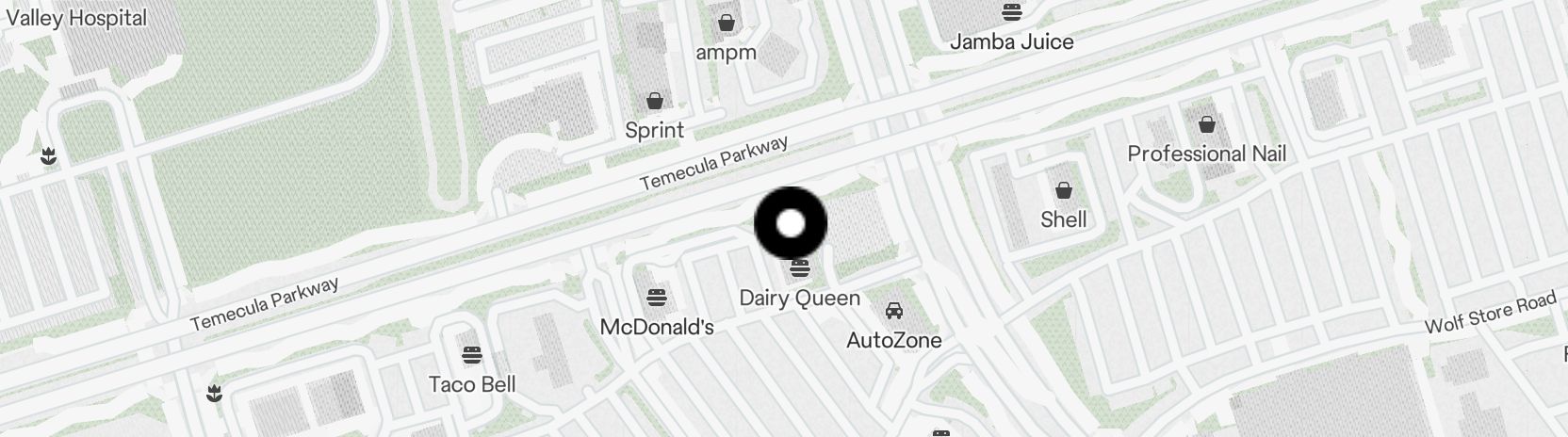The width and height of the screenshot is (1568, 437).
Task: Select the Jamba Juice marker
Action: pyautogui.click(x=1012, y=13)
